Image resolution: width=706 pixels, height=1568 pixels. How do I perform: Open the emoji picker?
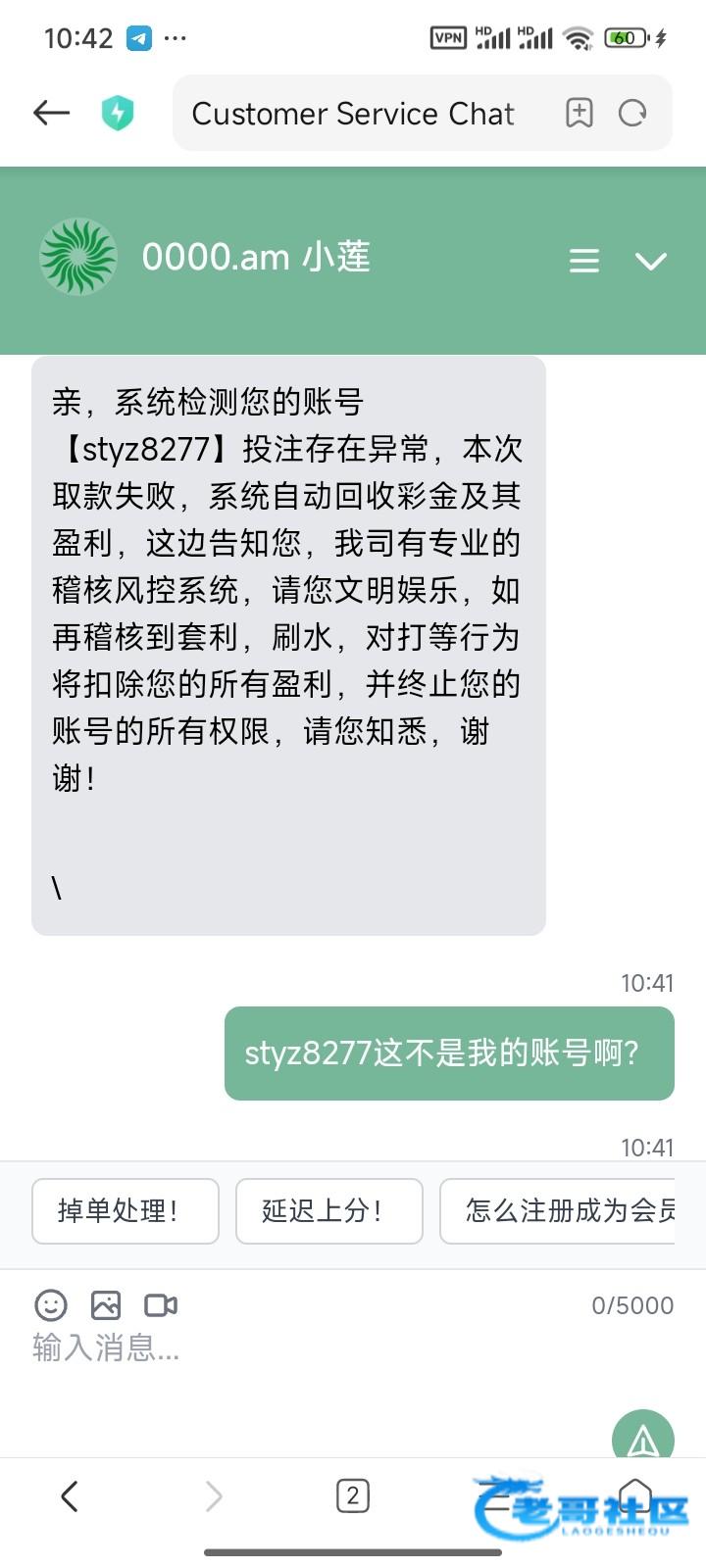(x=51, y=1305)
